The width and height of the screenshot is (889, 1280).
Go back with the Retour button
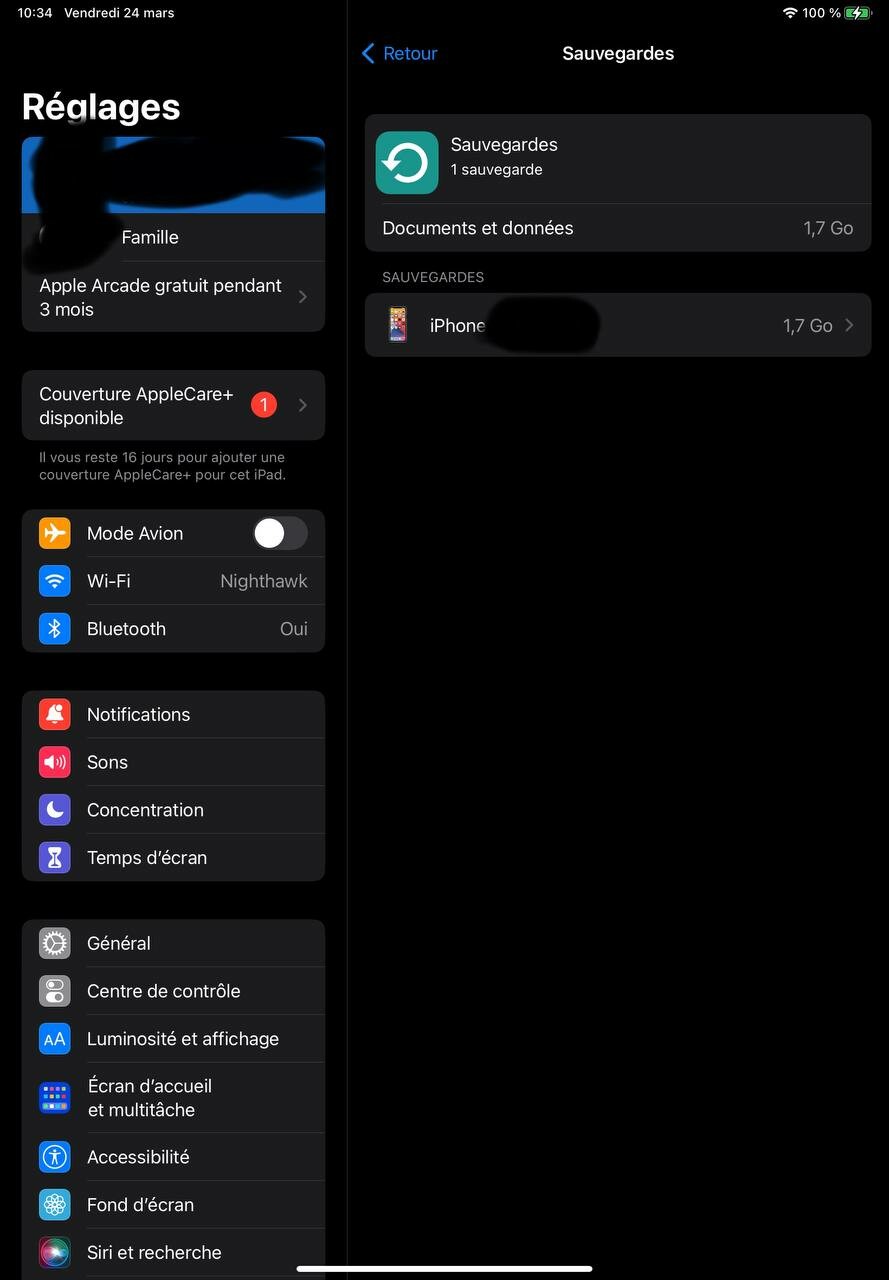click(x=399, y=54)
